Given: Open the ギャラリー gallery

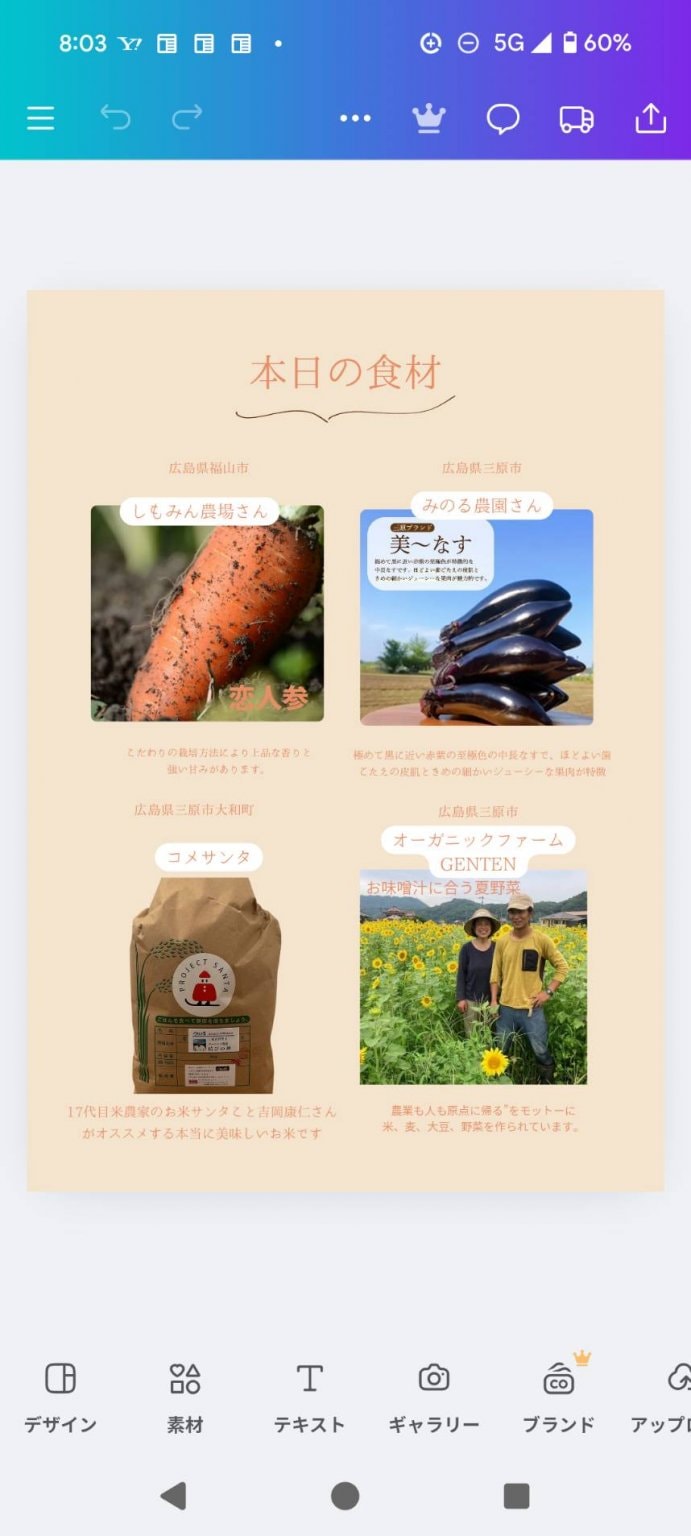Looking at the screenshot, I should (x=434, y=1395).
